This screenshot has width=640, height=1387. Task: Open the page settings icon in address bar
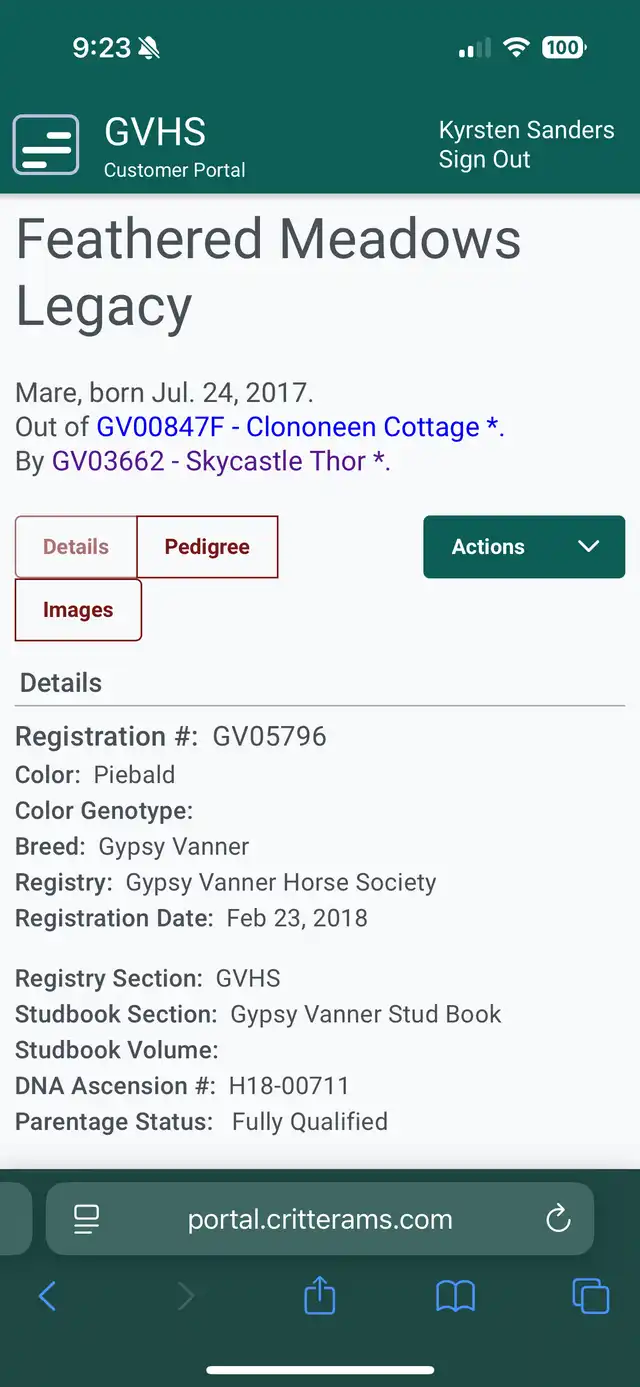pos(87,1218)
